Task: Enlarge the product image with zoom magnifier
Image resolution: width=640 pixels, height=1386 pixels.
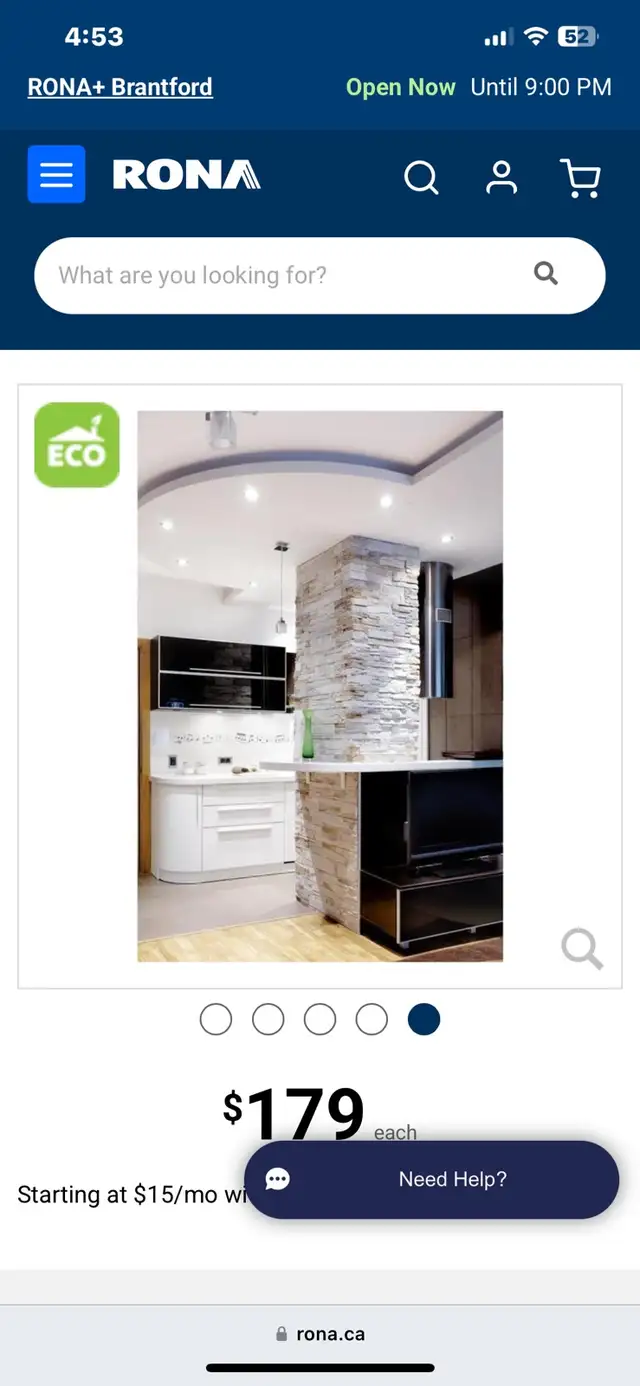Action: pyautogui.click(x=582, y=948)
